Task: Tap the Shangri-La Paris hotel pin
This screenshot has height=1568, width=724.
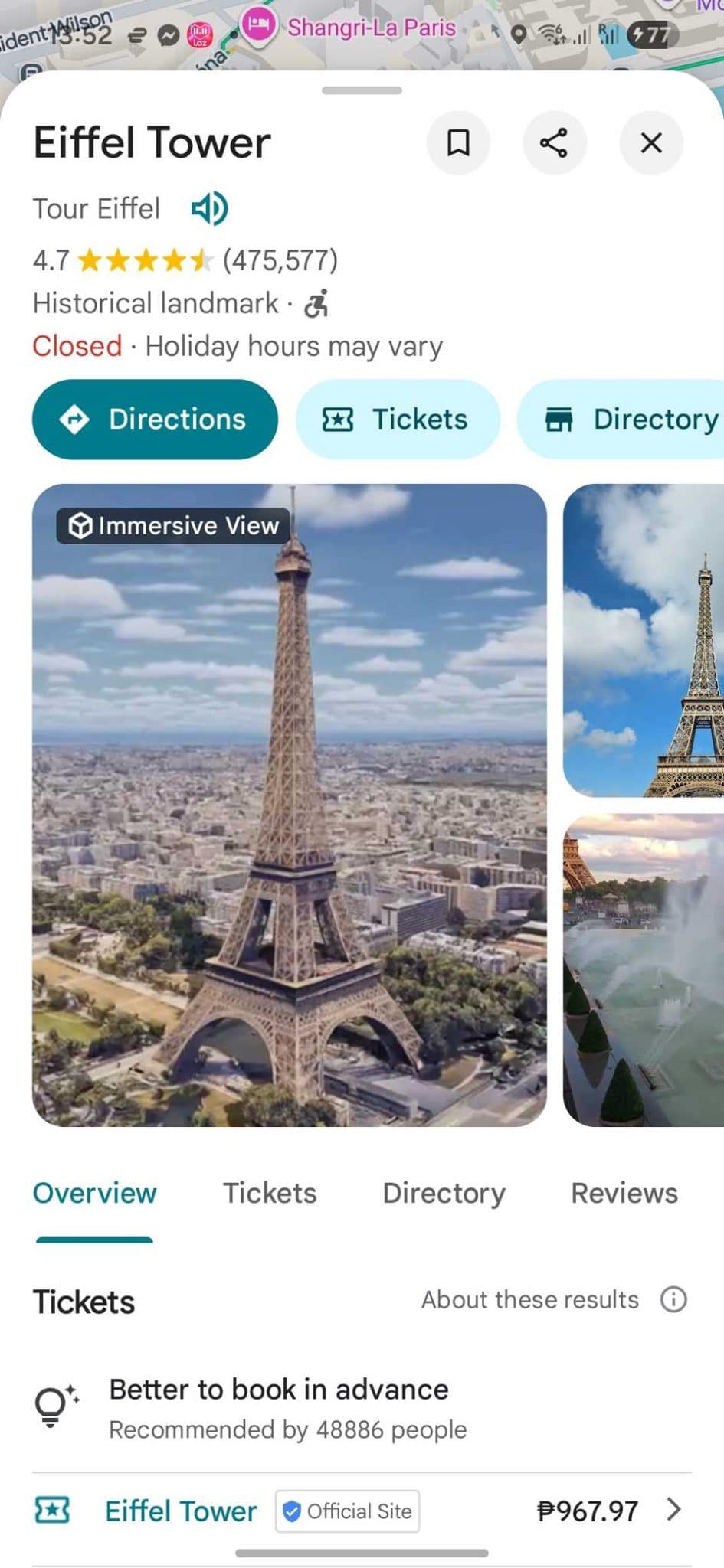Action: tap(259, 26)
